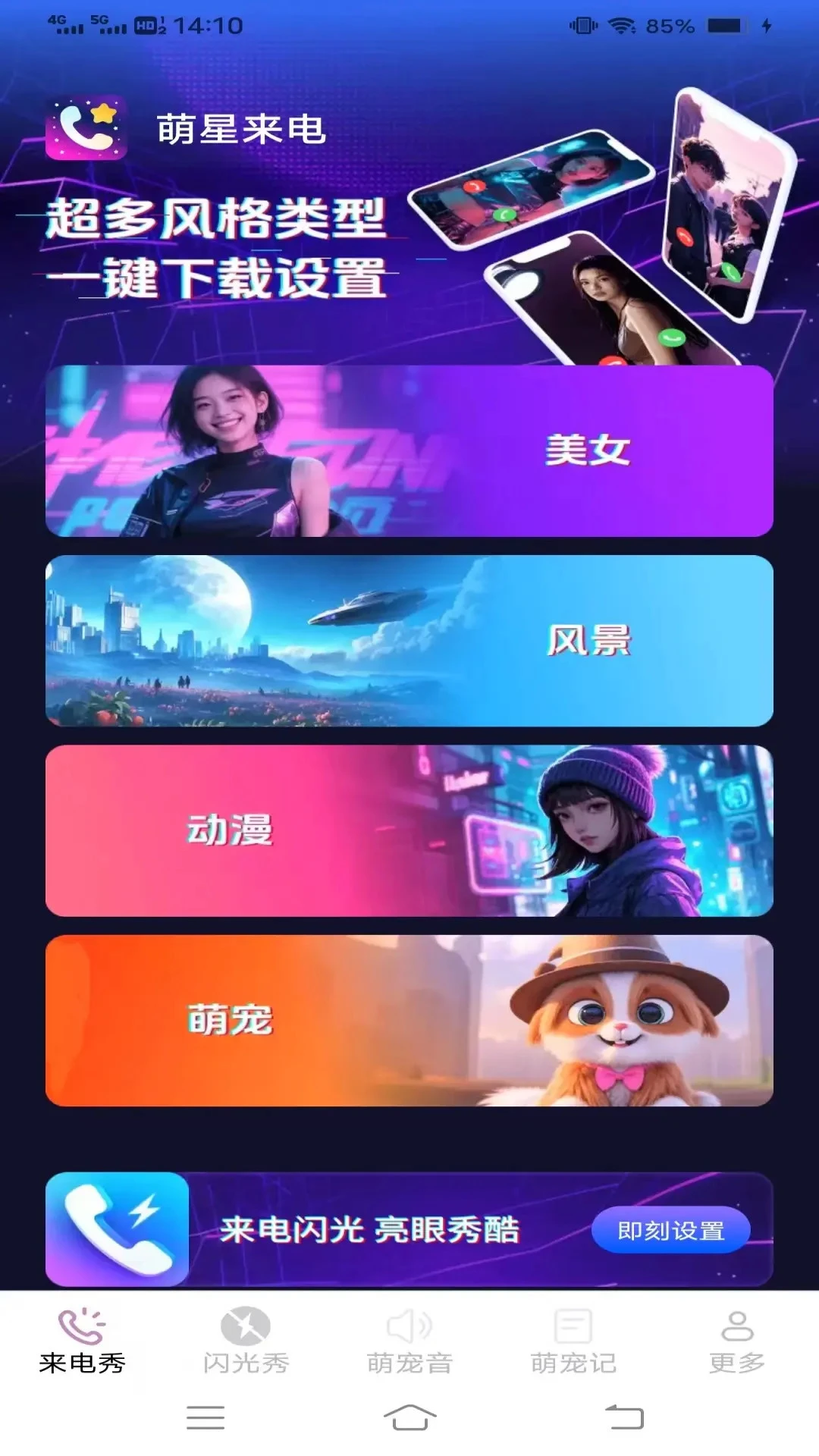Switch to the 萌宠音 tab
Screen dimensions: 819x1456
pos(409,1341)
